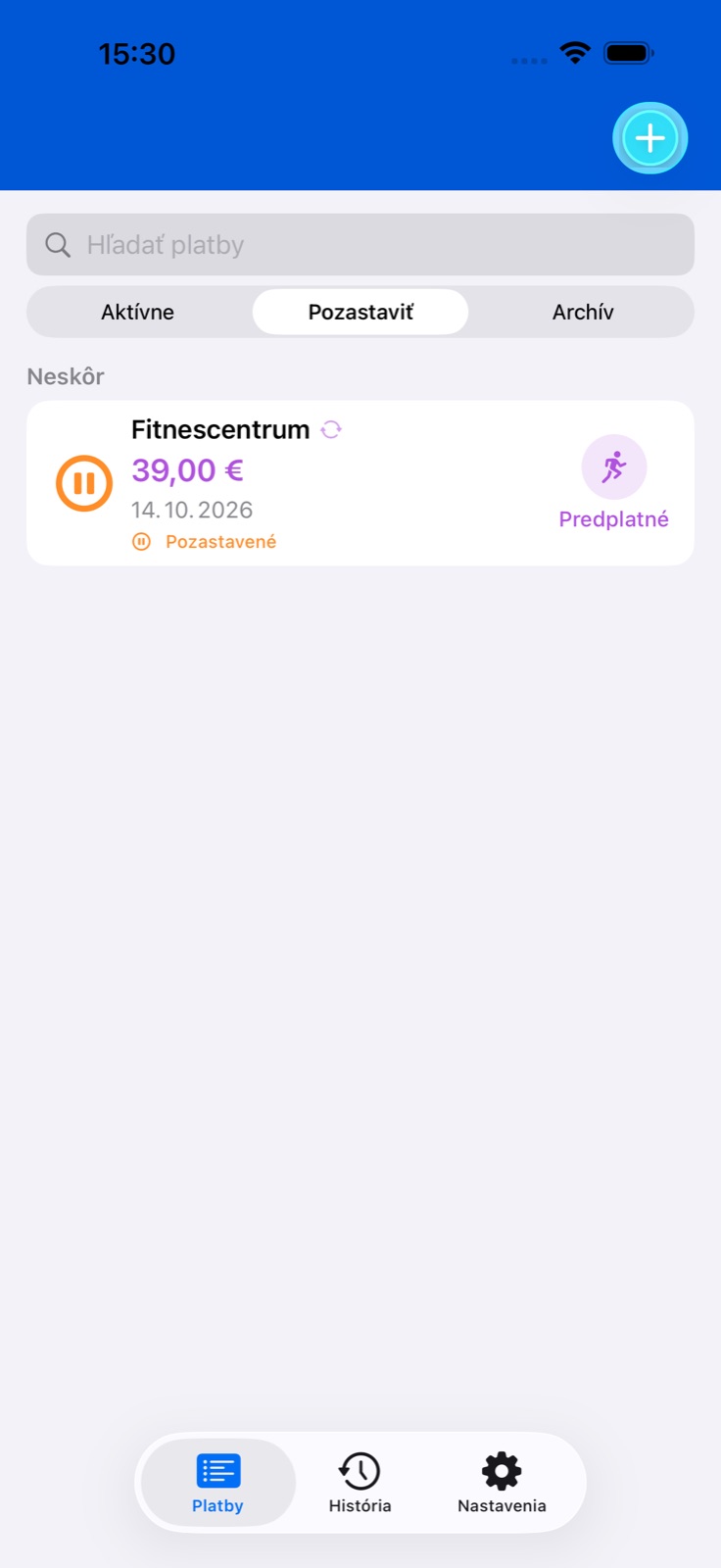
Task: Open the Platby tab
Action: (x=217, y=1484)
